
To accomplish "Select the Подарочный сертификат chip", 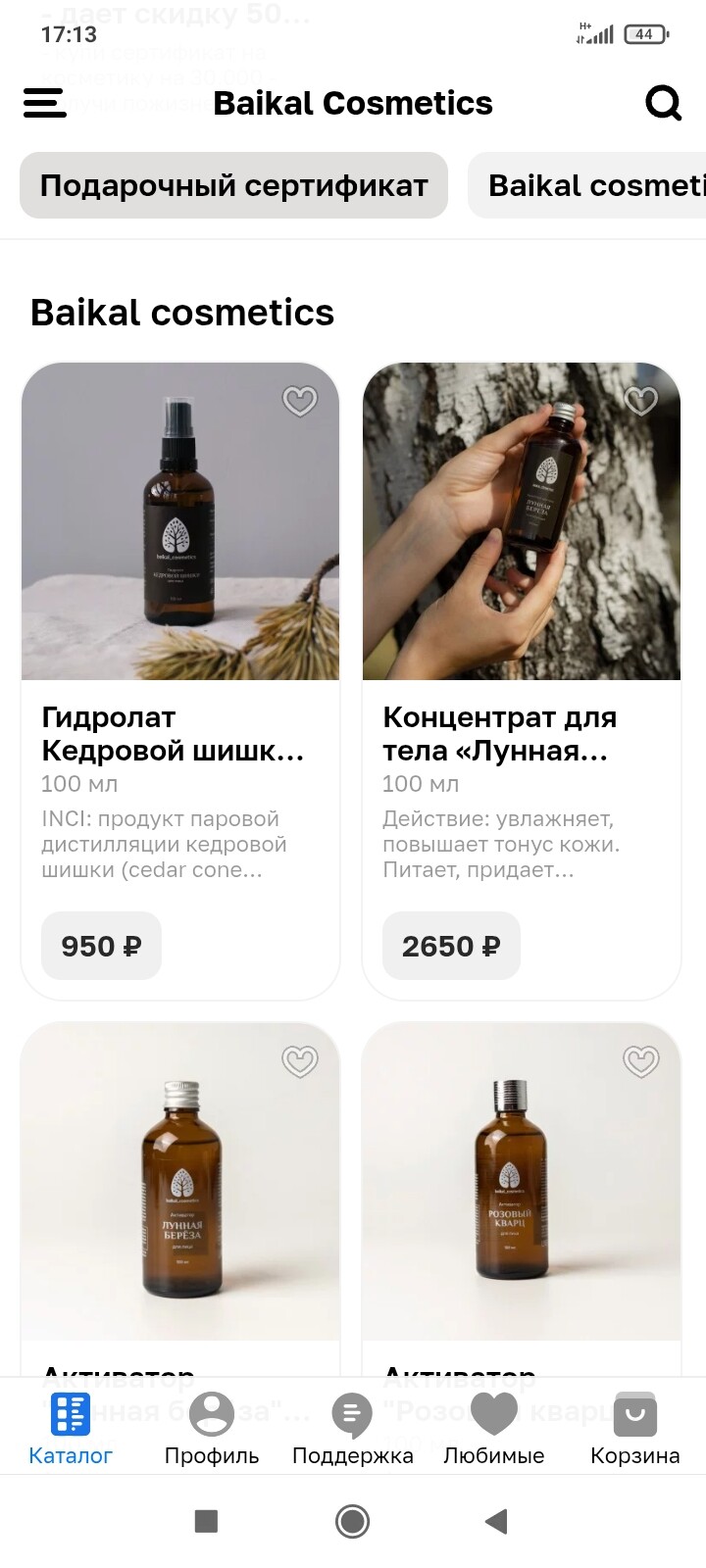I will click(233, 185).
